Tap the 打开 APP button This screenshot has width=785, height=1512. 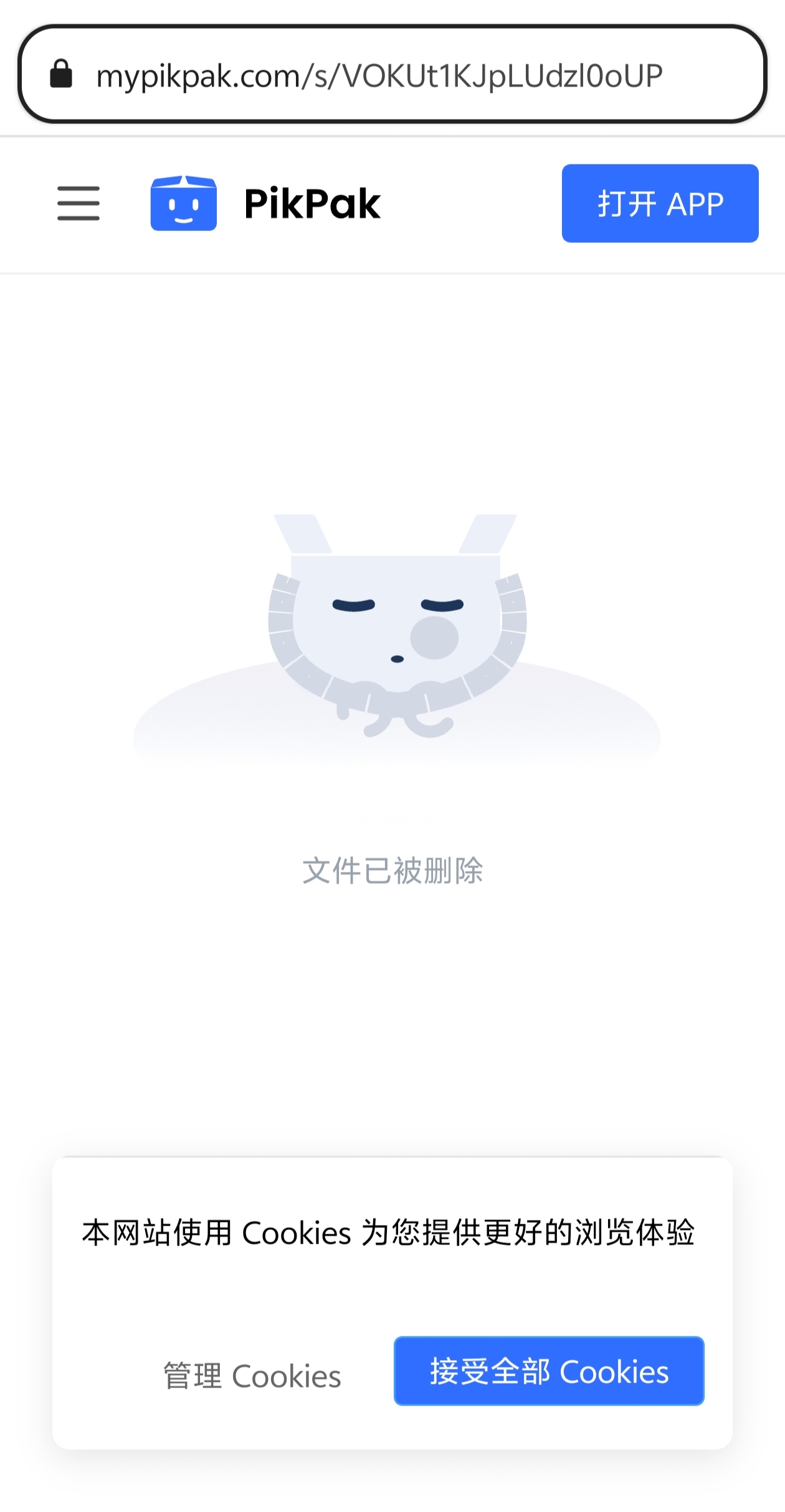pos(660,204)
